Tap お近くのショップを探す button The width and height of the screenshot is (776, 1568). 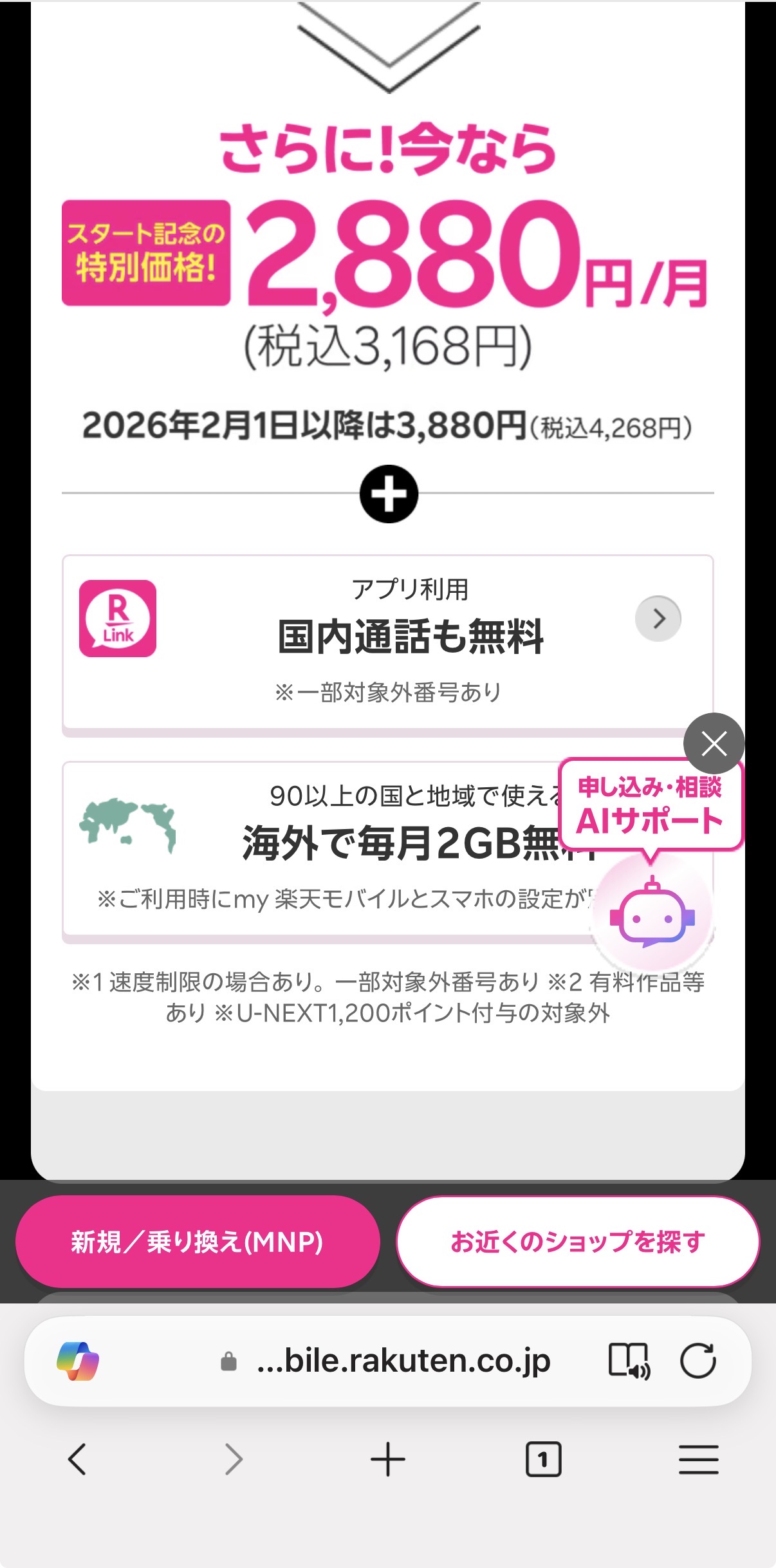[x=577, y=1242]
